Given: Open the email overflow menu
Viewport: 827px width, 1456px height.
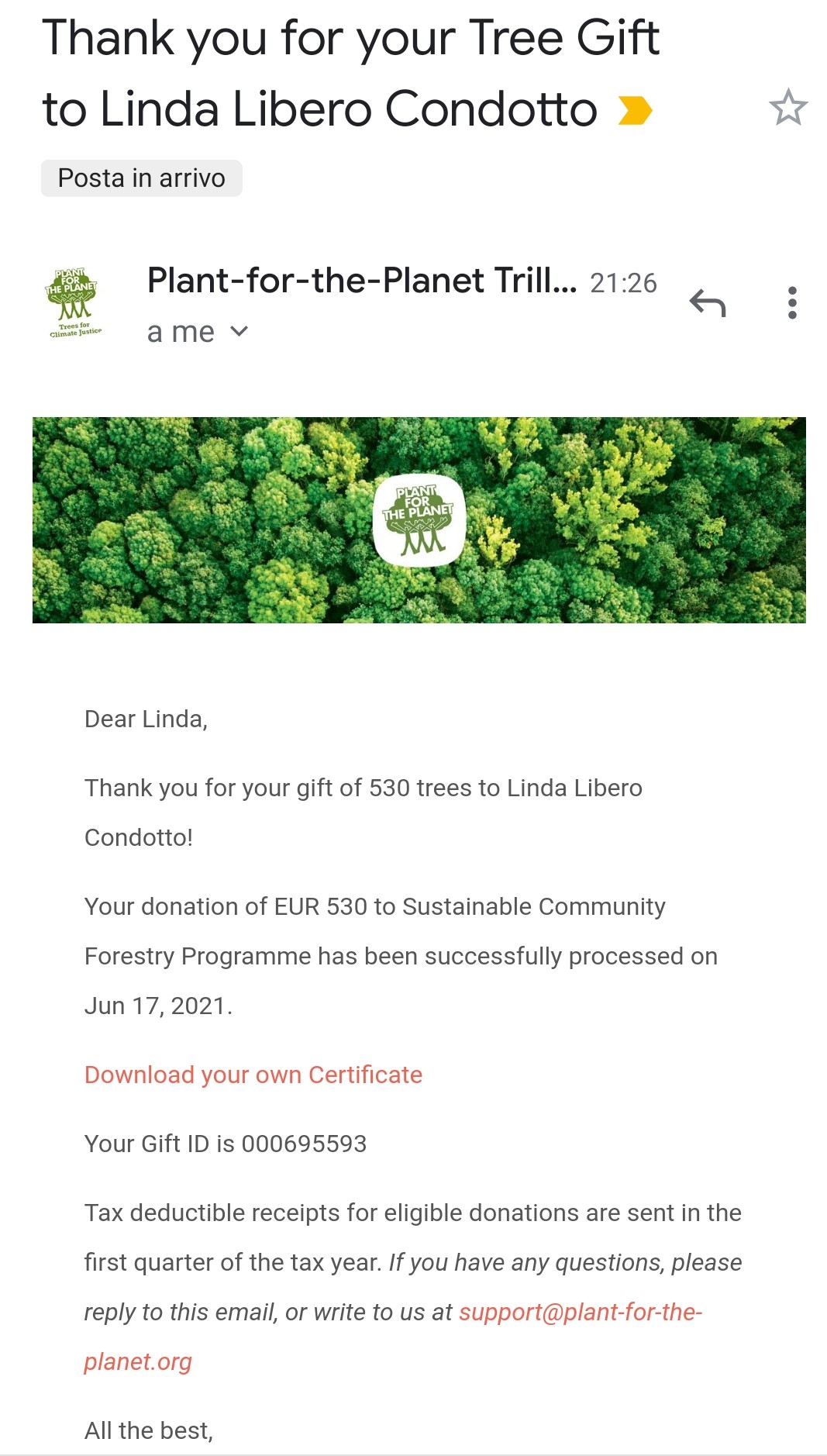Looking at the screenshot, I should click(792, 303).
